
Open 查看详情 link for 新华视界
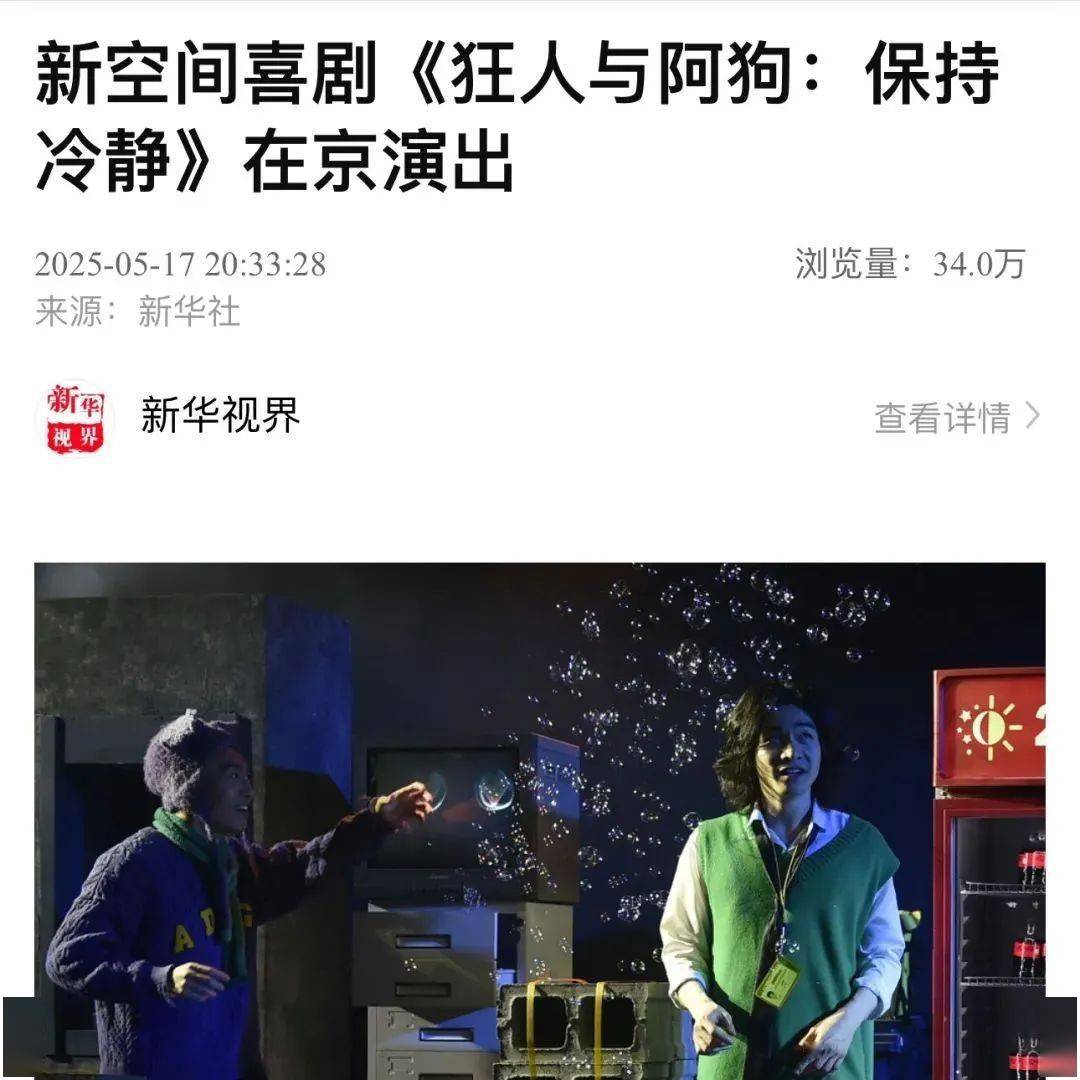click(956, 417)
